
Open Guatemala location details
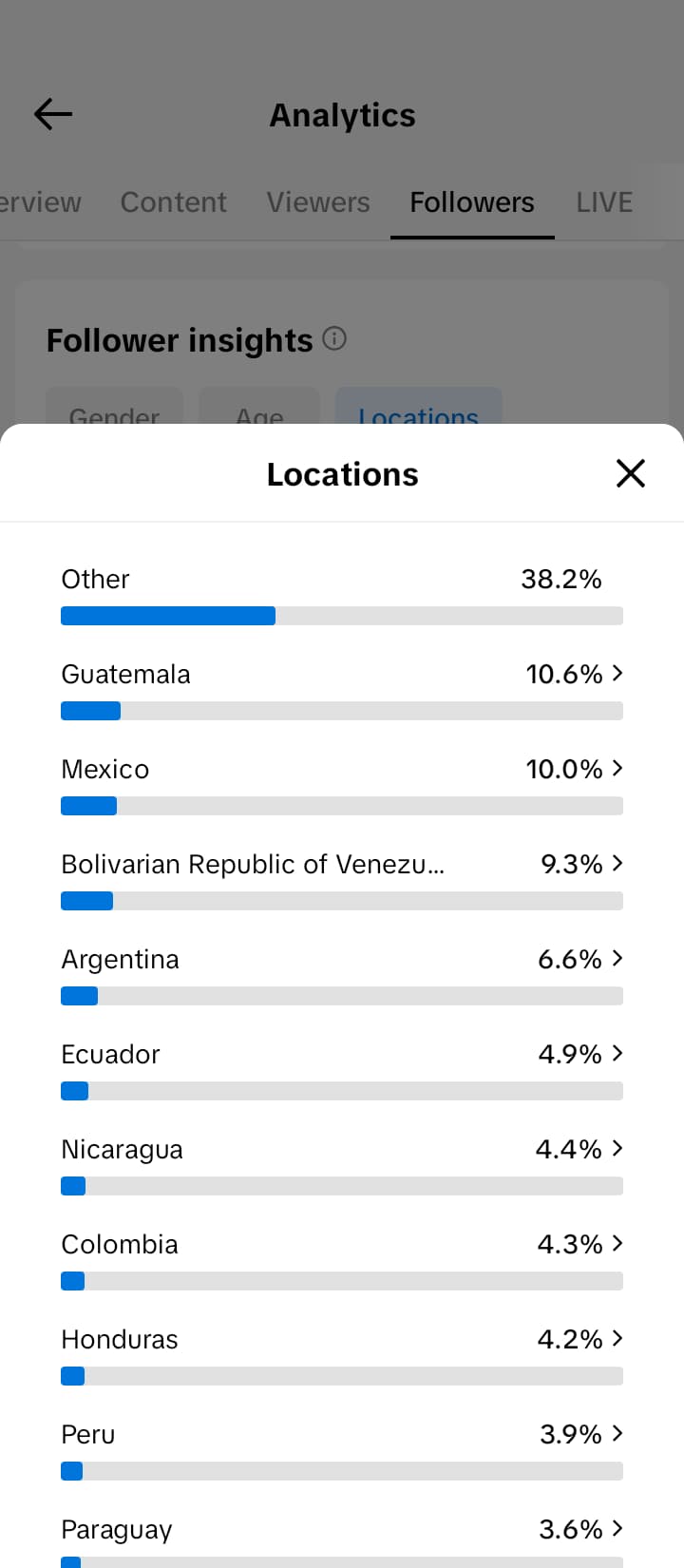point(342,689)
